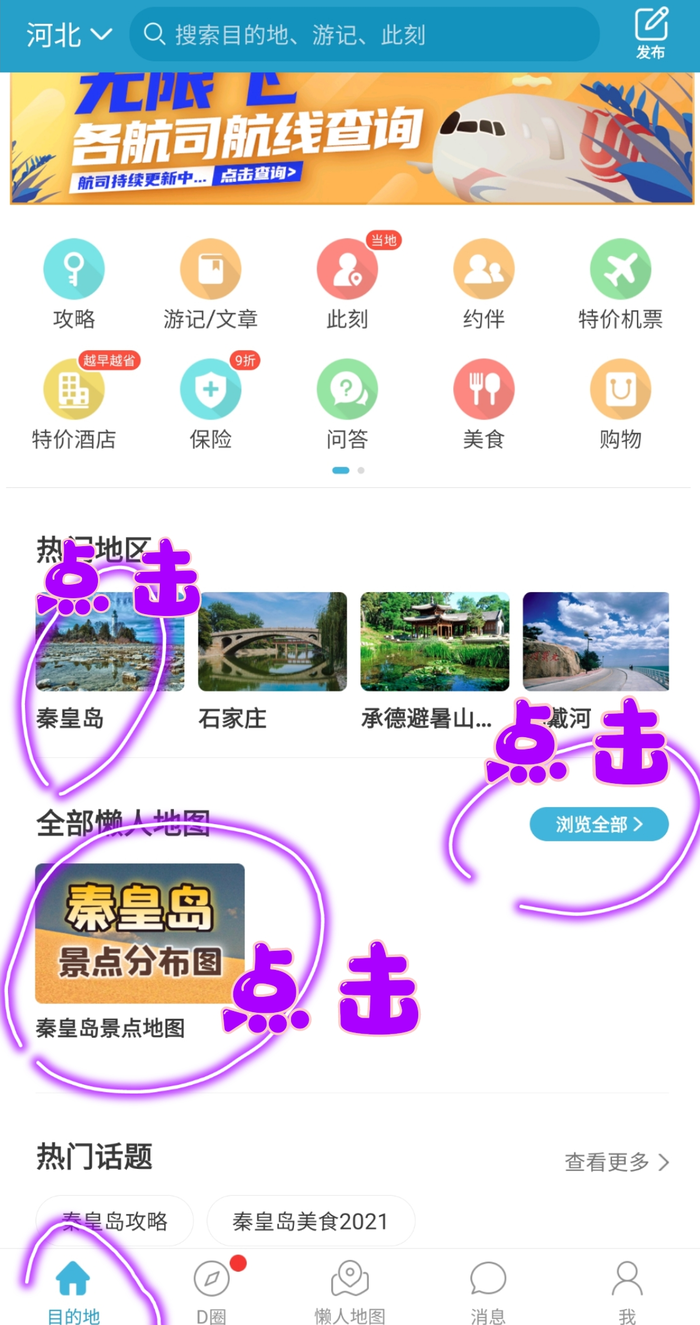Open 约伴 travel companions
Image resolution: width=700 pixels, height=1325 pixels.
click(x=484, y=284)
